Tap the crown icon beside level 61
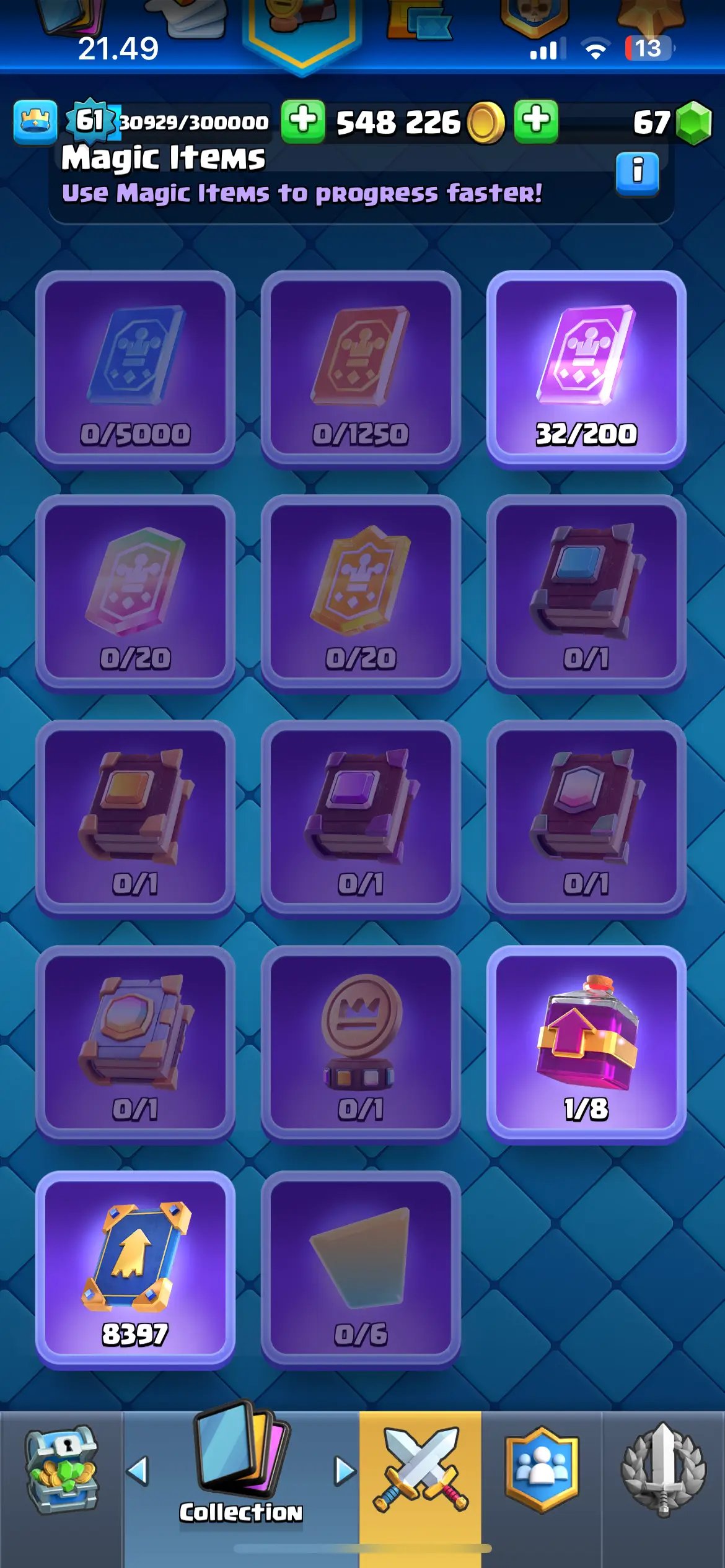This screenshot has width=725, height=1568. coord(35,122)
